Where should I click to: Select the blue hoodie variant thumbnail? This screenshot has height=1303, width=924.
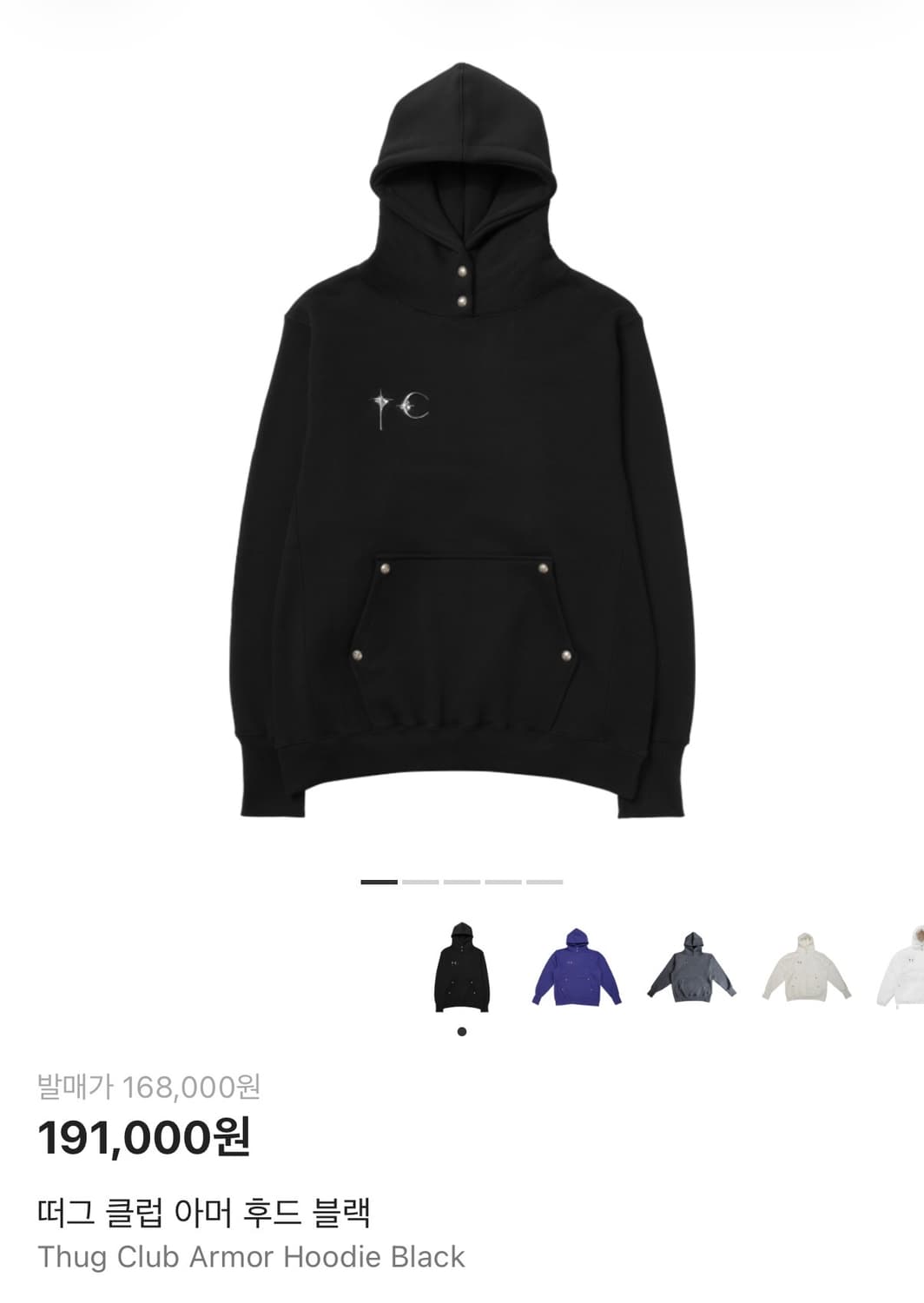tap(577, 964)
